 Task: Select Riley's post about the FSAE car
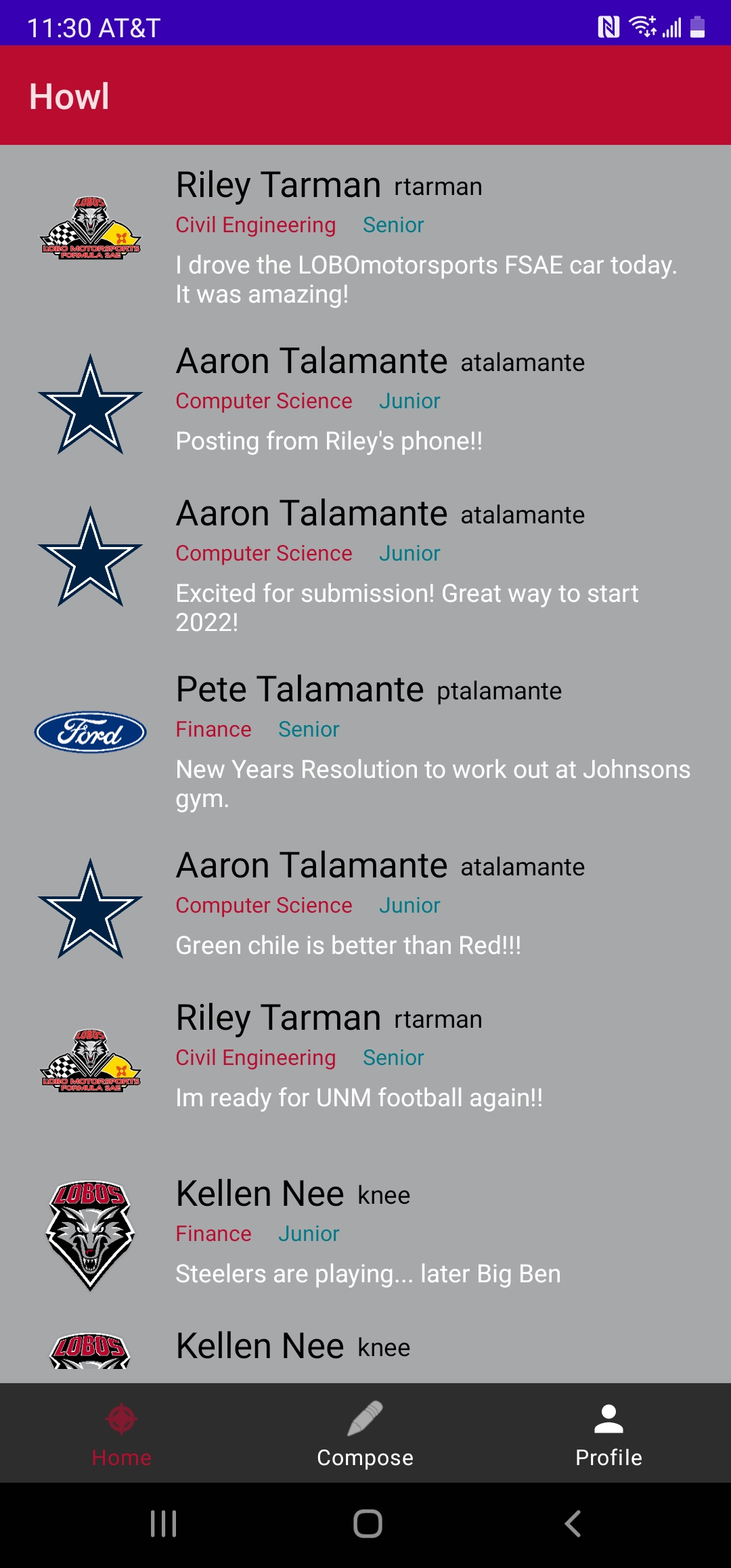click(425, 279)
